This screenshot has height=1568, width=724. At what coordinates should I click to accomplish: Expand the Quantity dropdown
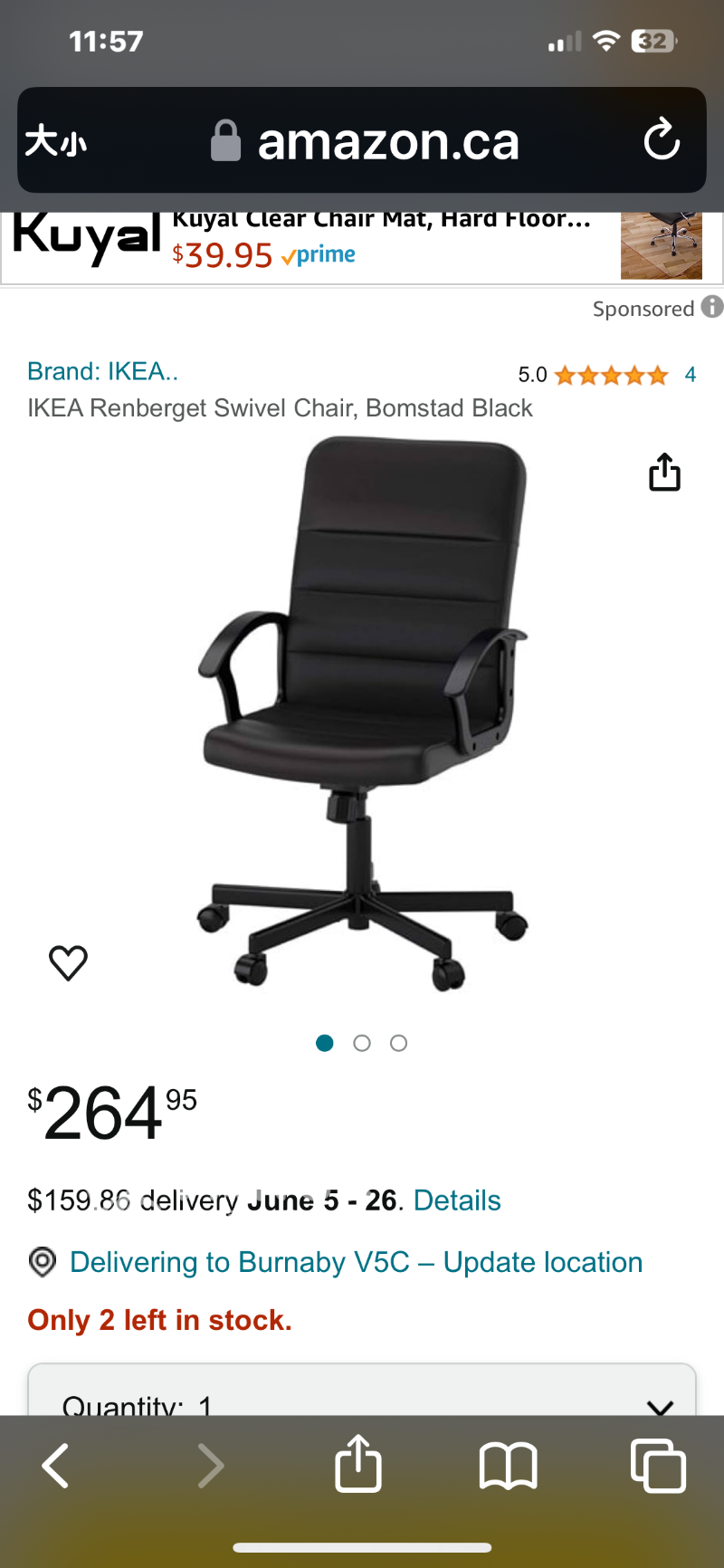362,1399
